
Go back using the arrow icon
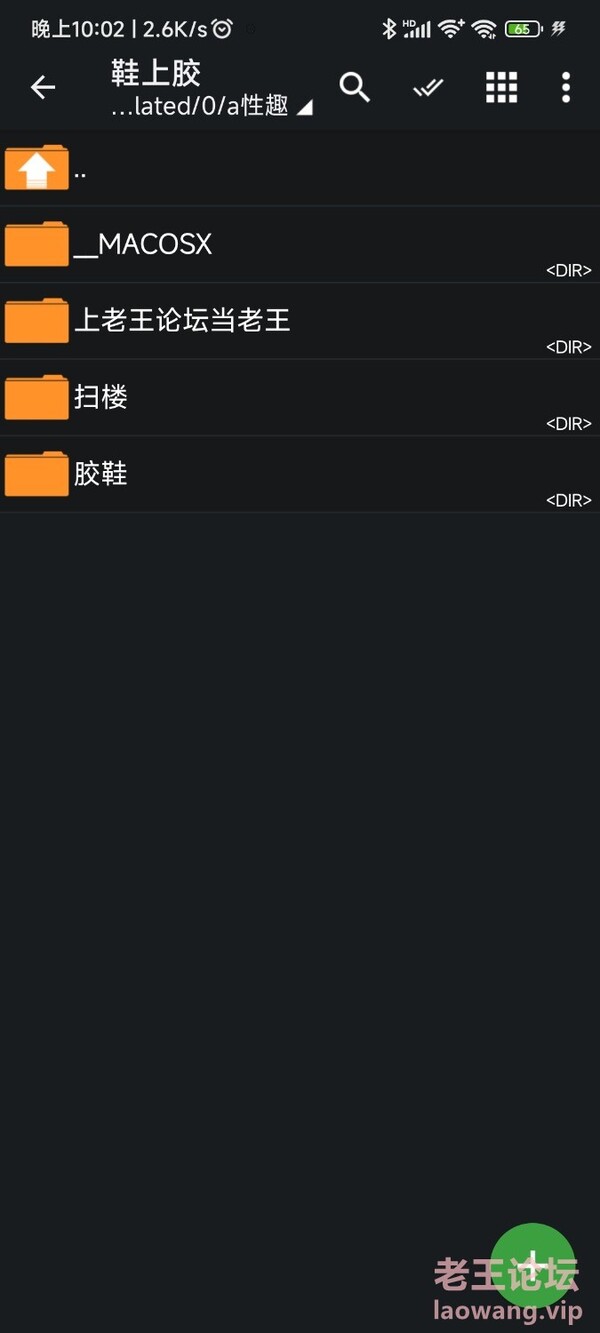pos(43,88)
